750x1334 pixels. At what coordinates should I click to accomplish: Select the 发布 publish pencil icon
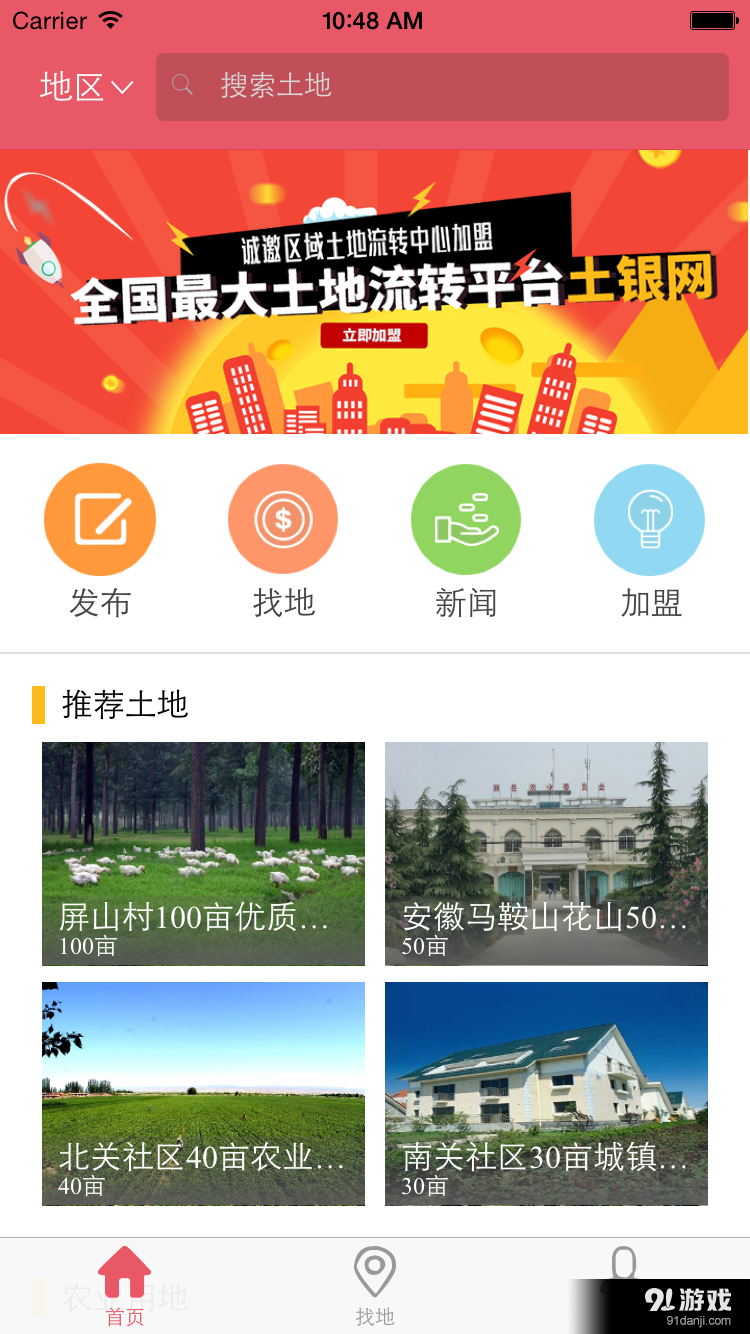(x=100, y=519)
